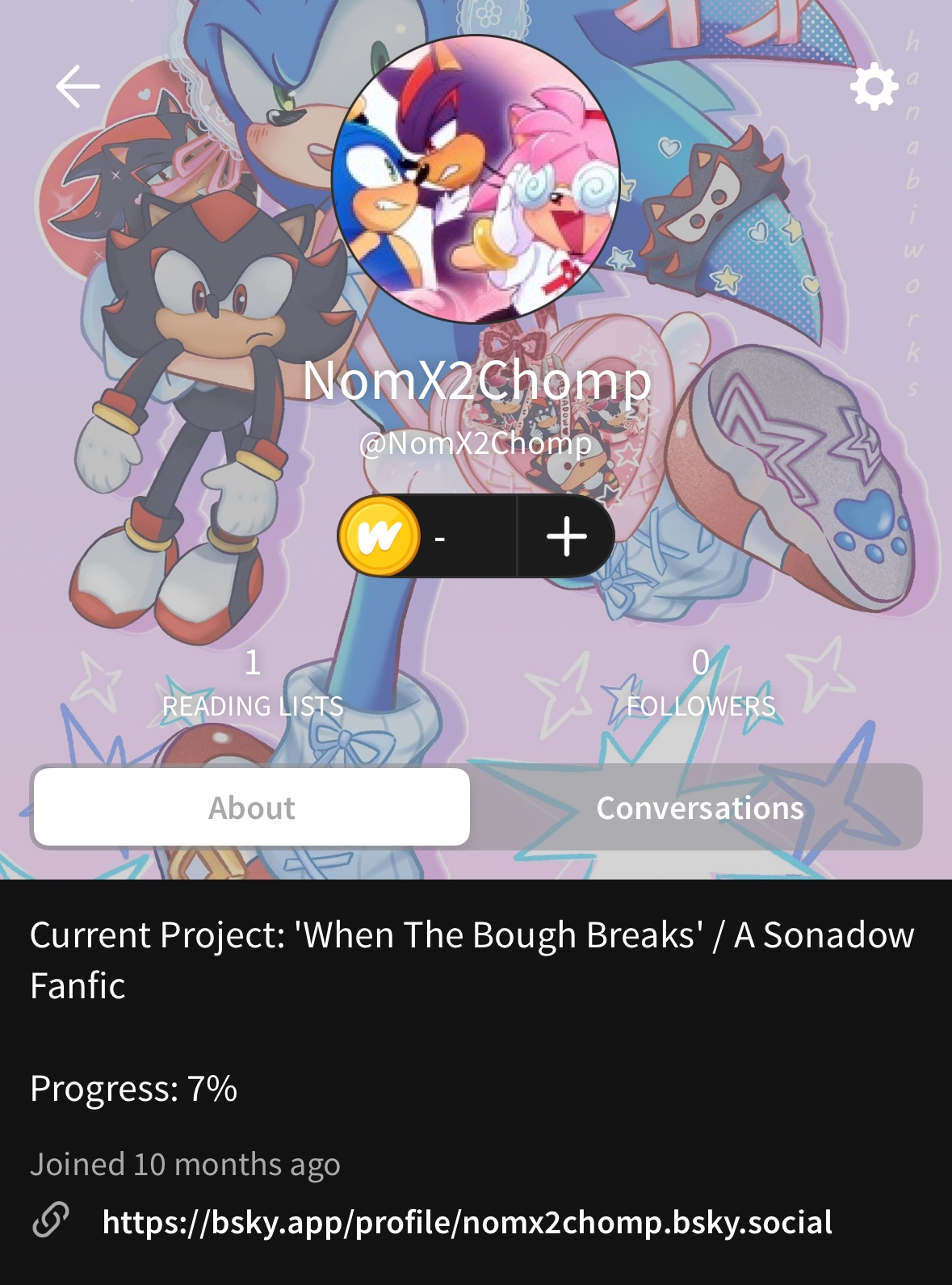This screenshot has width=952, height=1285.
Task: Open the settings gear
Action: click(874, 86)
